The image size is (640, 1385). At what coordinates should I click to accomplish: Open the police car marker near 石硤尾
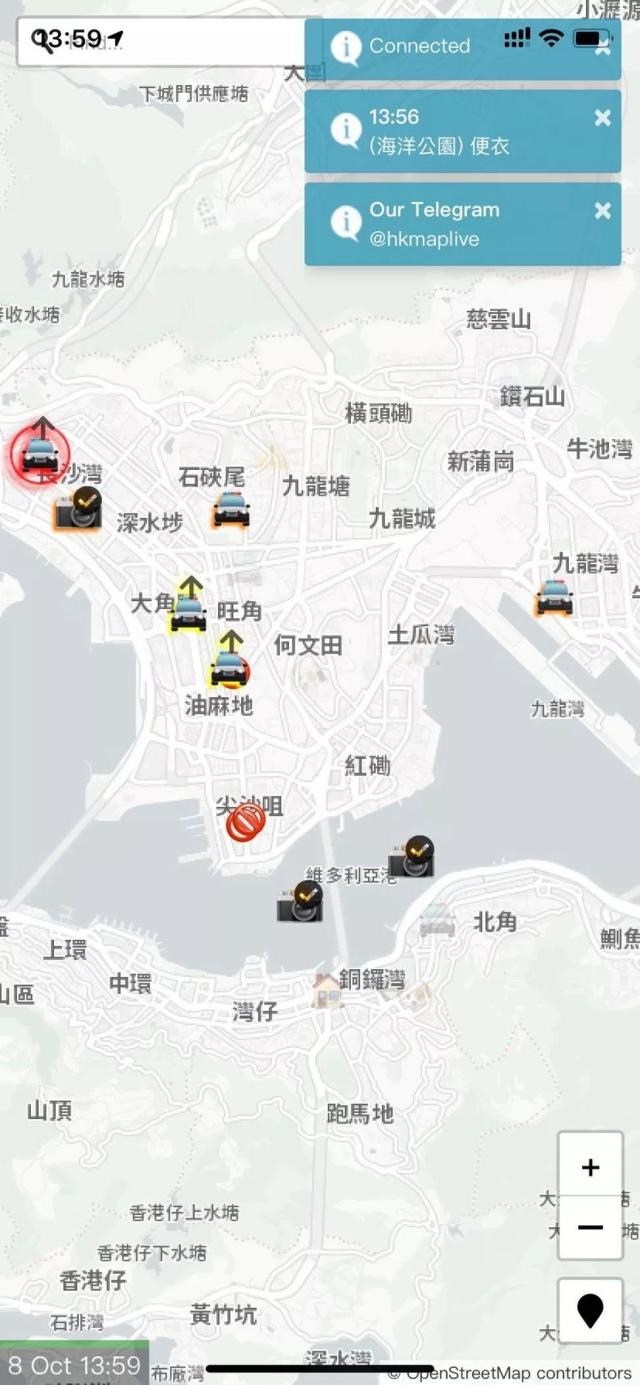pyautogui.click(x=231, y=510)
